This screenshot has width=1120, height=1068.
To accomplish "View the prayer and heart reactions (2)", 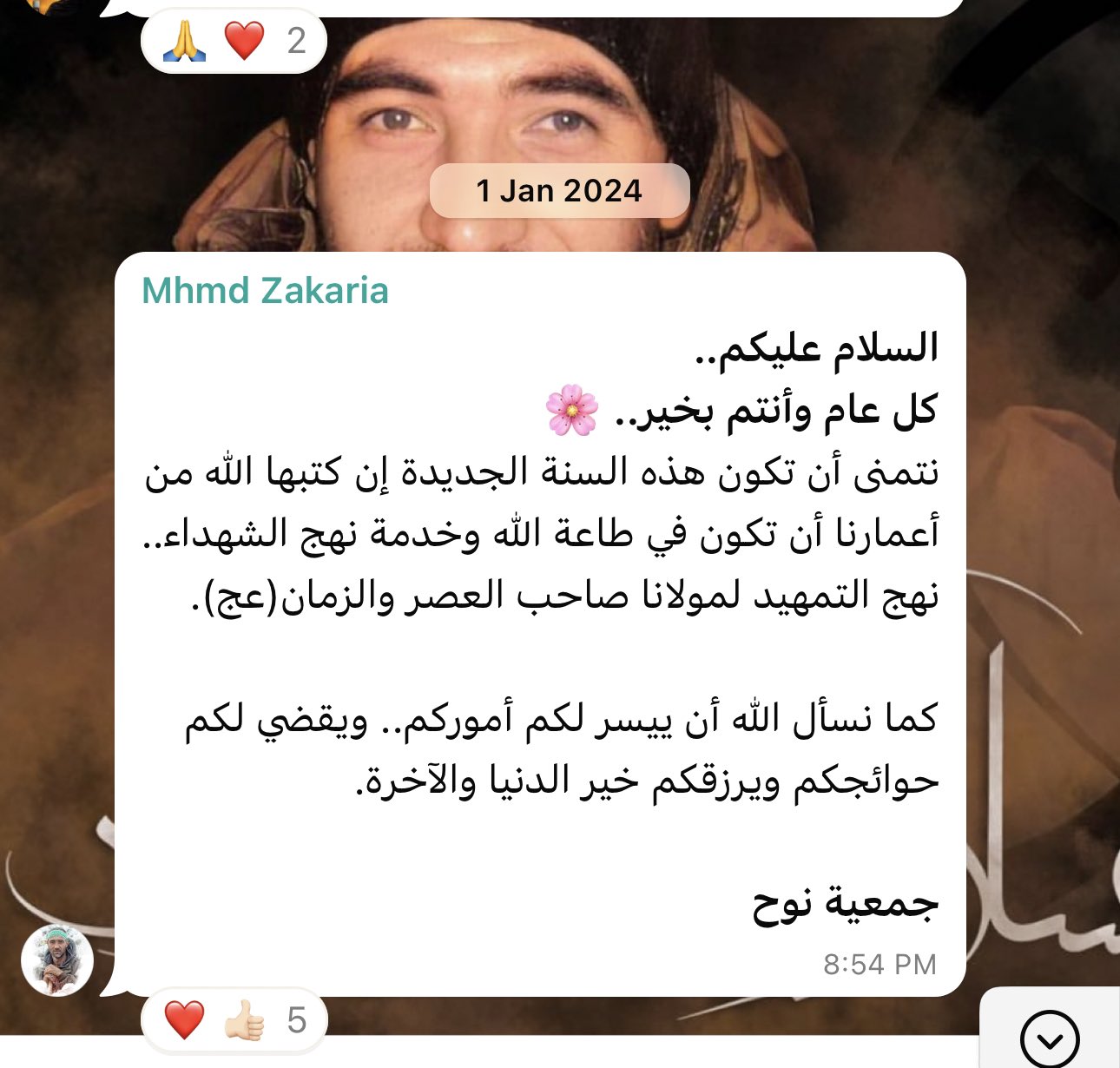I will click(x=234, y=41).
